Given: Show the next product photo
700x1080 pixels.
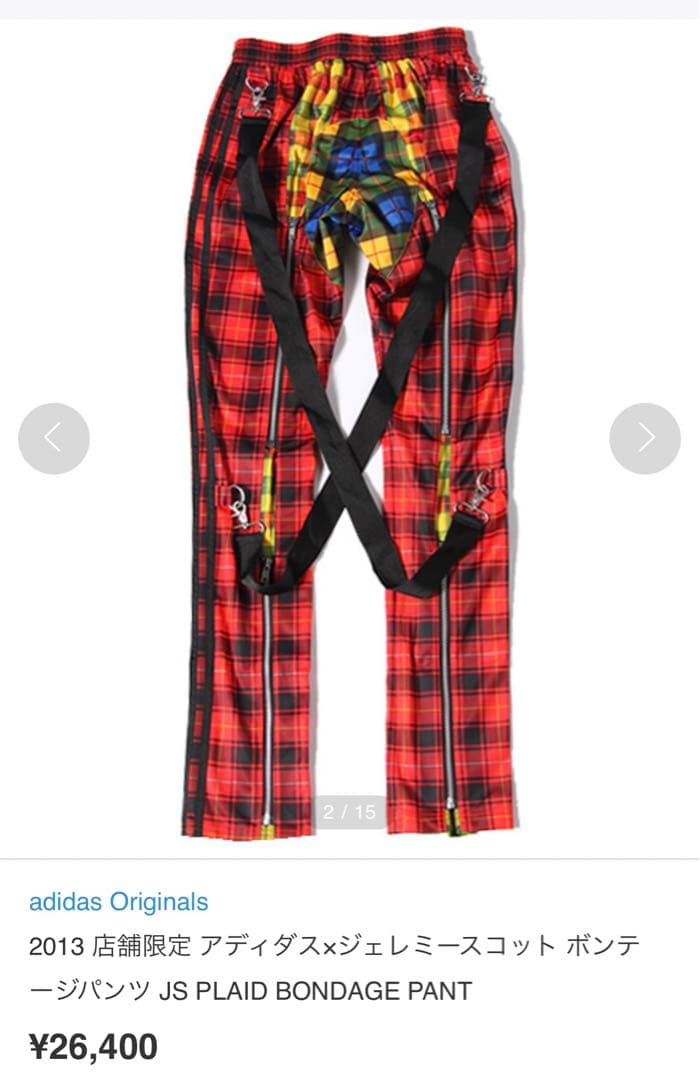Looking at the screenshot, I should point(645,439).
